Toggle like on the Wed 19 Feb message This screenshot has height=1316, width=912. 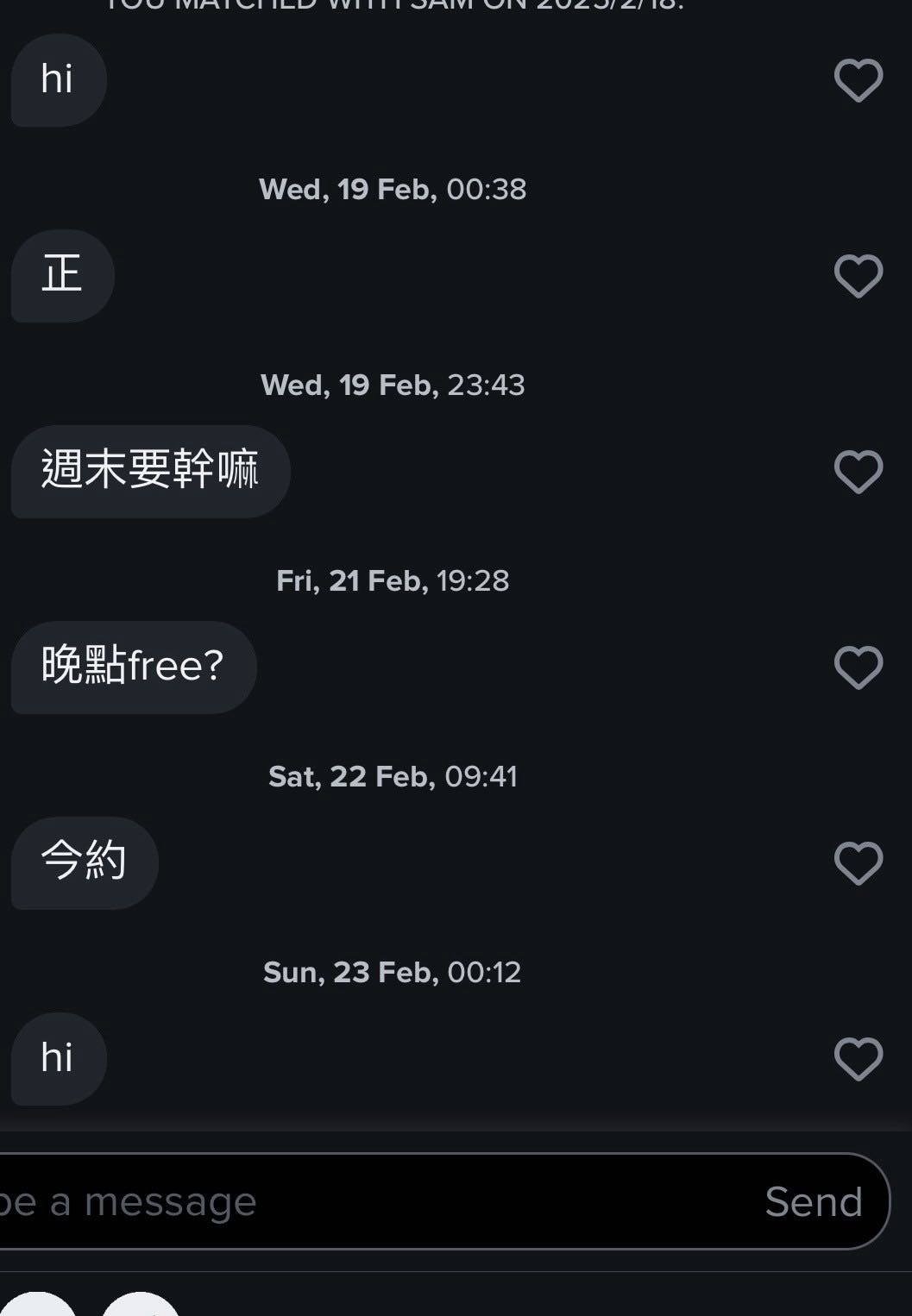point(859,276)
